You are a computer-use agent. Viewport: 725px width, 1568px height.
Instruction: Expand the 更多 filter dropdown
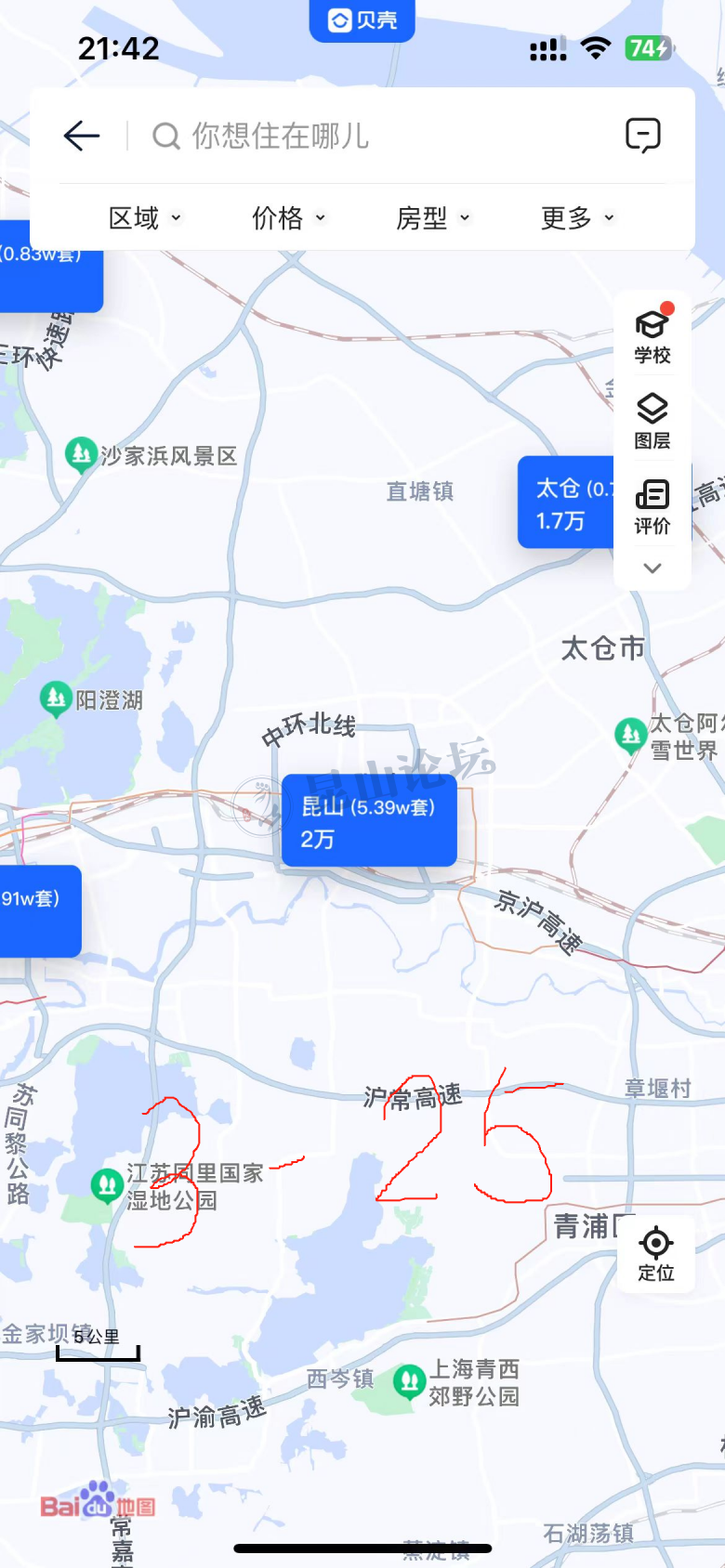pos(576,218)
